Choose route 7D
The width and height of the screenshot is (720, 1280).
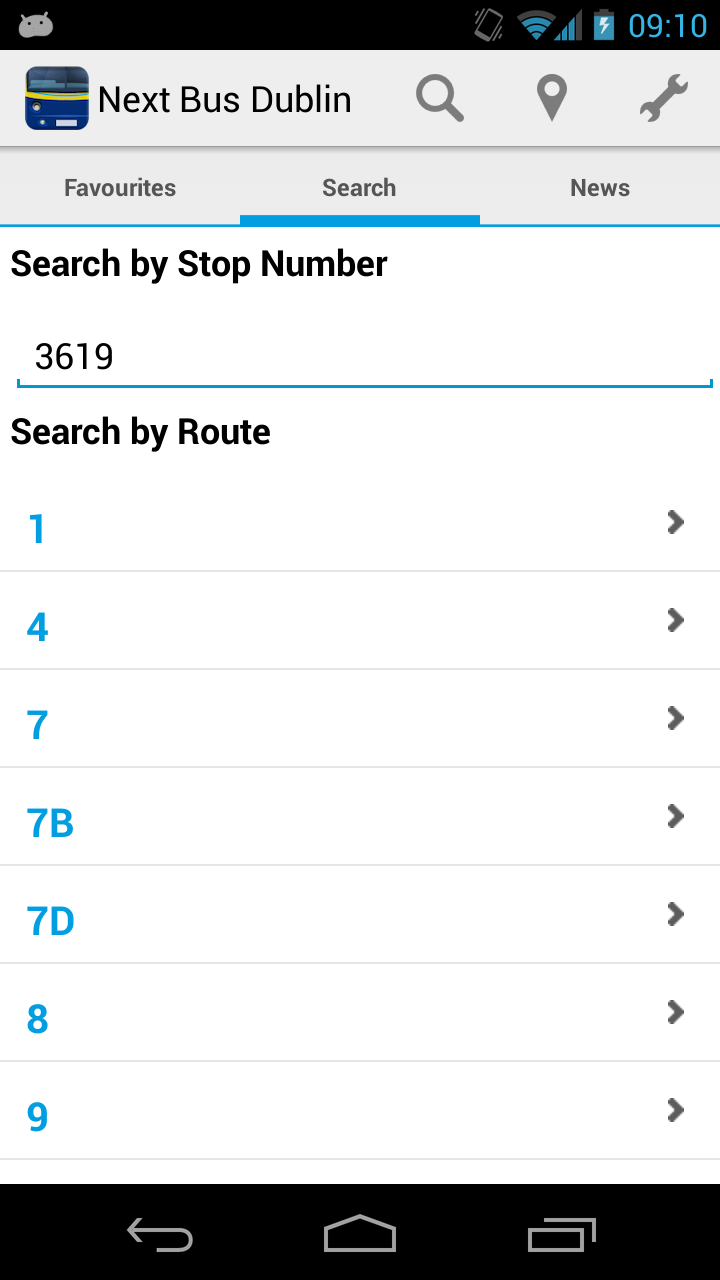(360, 916)
